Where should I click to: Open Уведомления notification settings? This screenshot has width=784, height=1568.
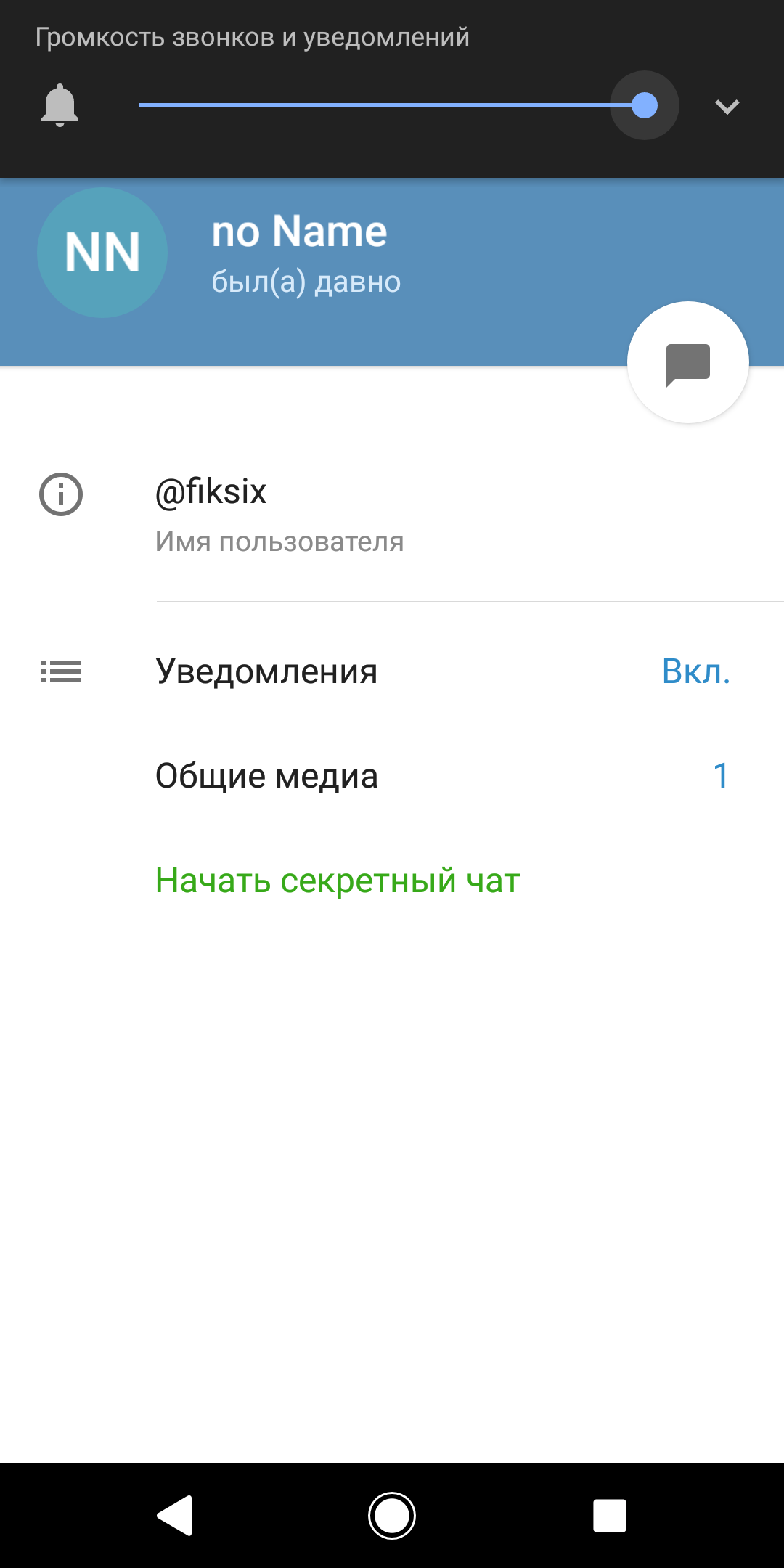(392, 671)
